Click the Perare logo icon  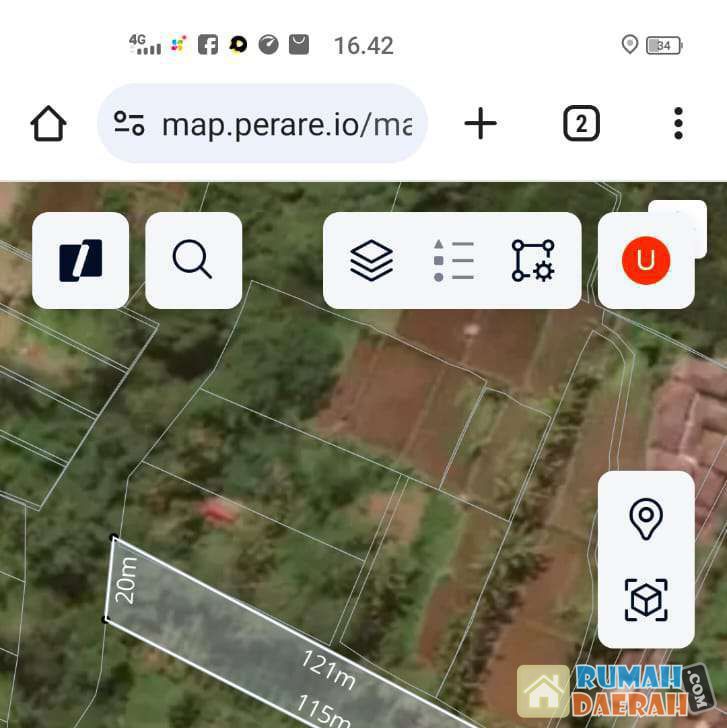pyautogui.click(x=80, y=260)
